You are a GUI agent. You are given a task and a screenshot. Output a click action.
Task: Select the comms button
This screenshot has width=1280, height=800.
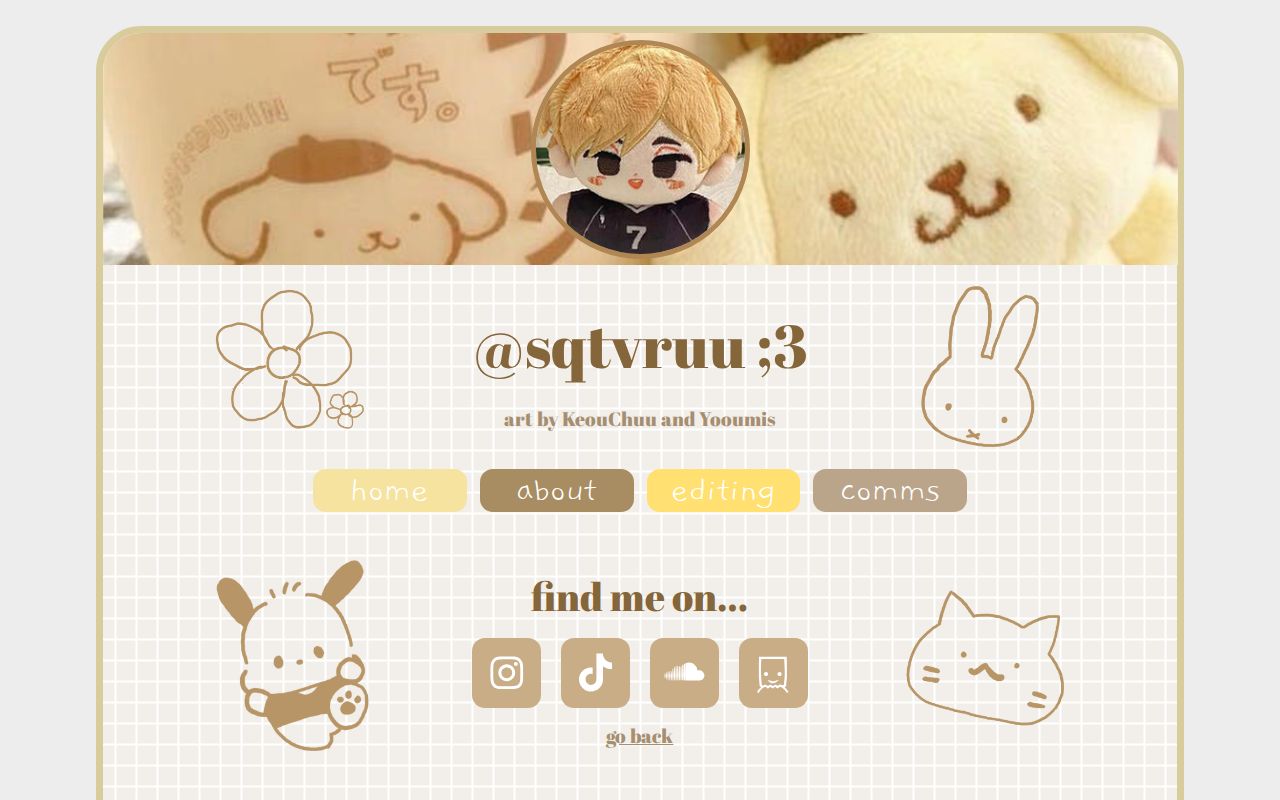point(890,490)
